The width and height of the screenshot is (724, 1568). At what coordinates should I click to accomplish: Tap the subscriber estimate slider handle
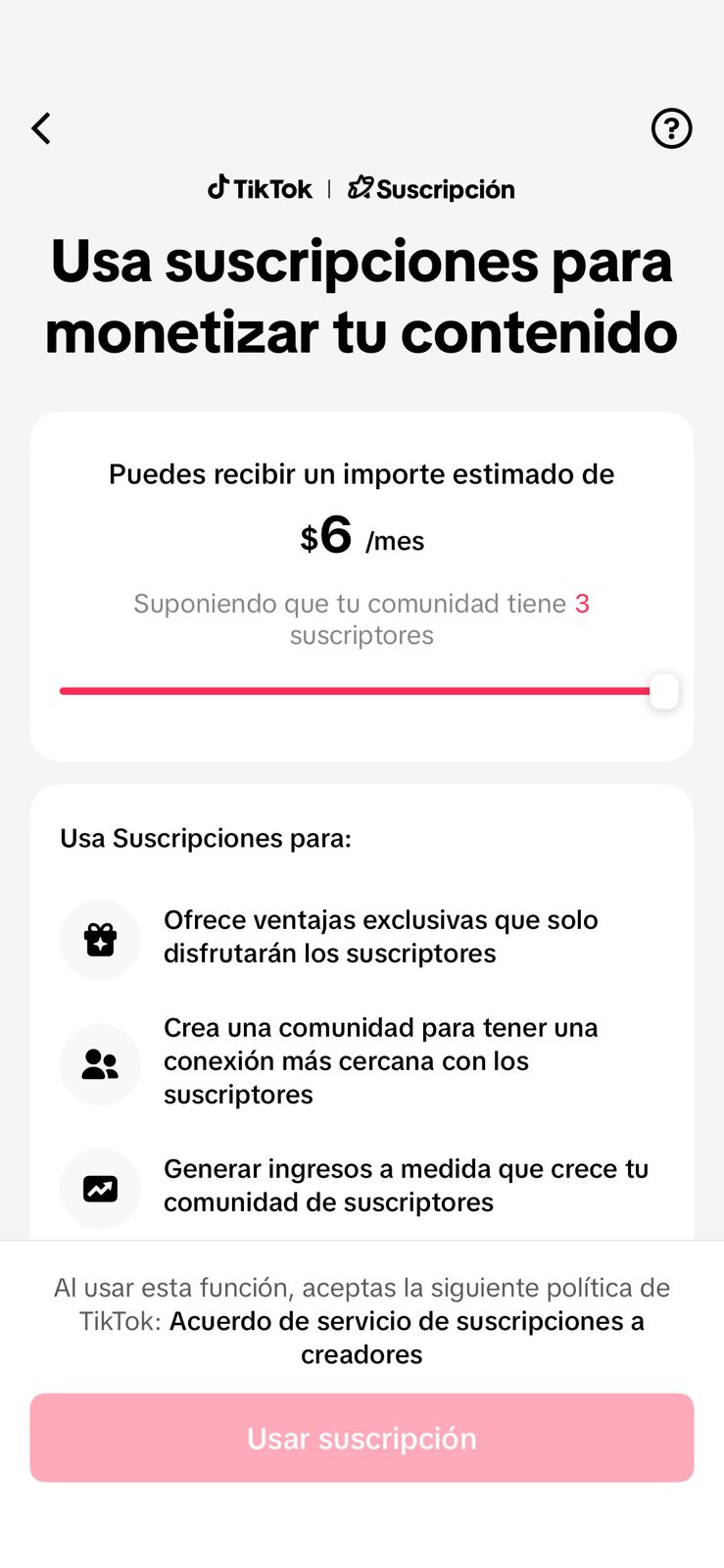pos(664,692)
